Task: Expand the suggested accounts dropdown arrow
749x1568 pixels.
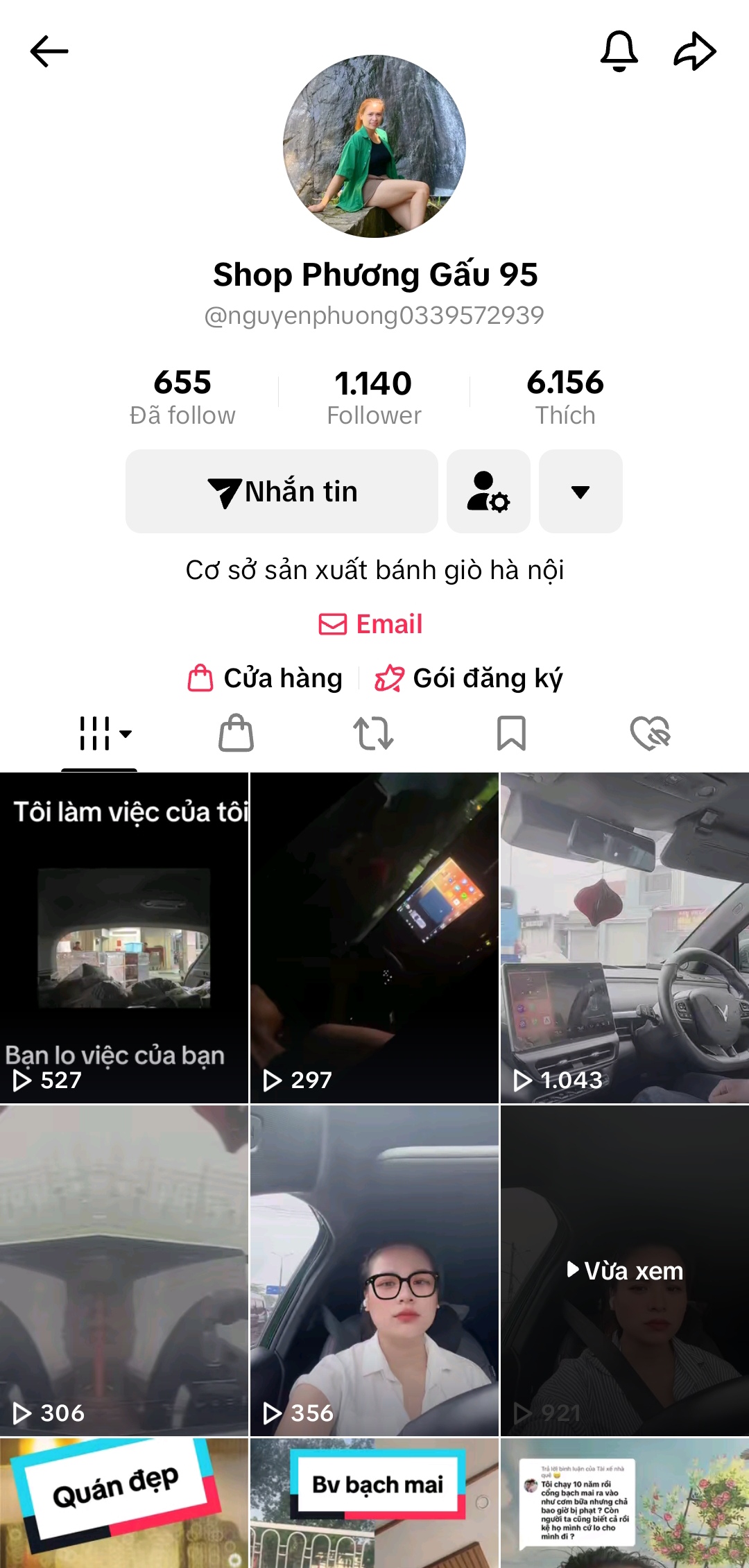Action: (x=580, y=492)
